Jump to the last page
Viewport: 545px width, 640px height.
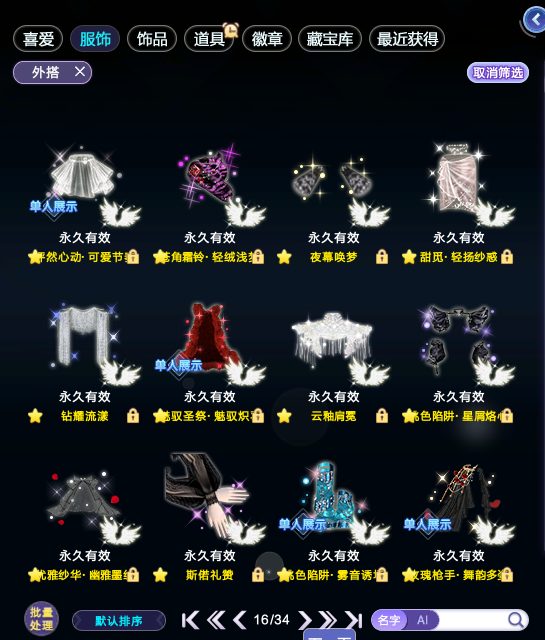click(x=354, y=620)
